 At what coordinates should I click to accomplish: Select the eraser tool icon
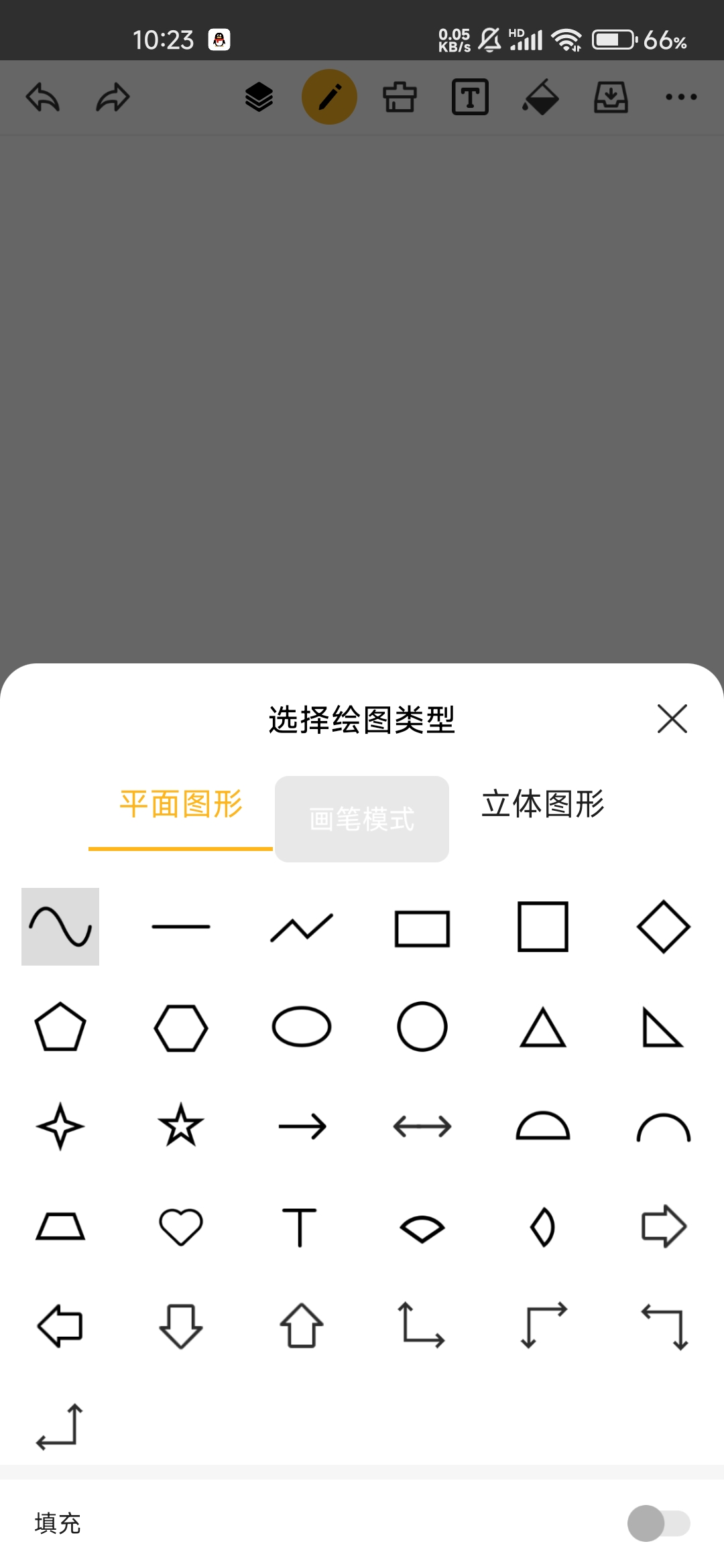pyautogui.click(x=400, y=96)
